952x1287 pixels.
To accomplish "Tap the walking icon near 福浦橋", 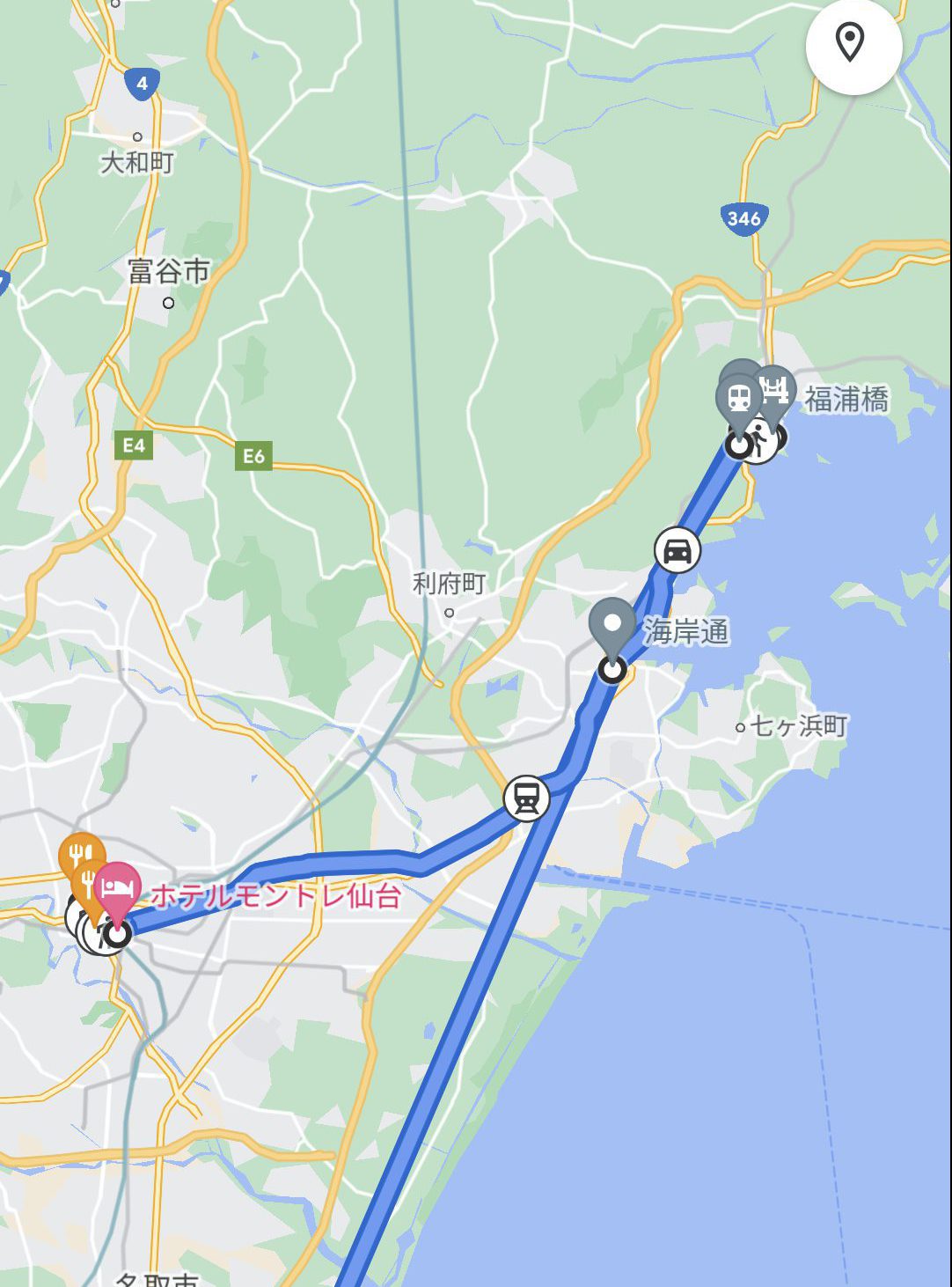I will [758, 439].
